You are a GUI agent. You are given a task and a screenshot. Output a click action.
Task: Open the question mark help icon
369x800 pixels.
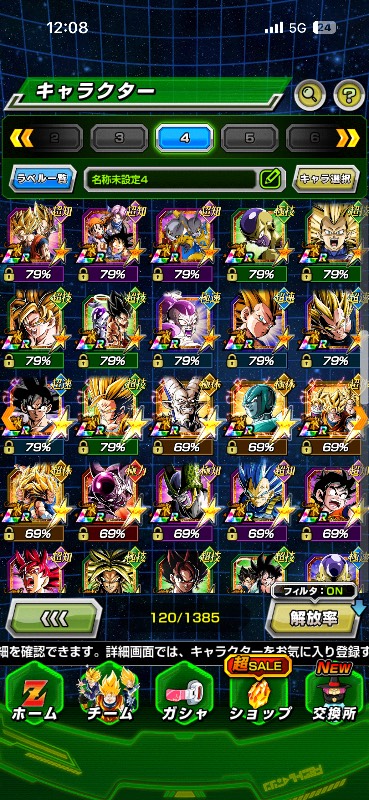[x=349, y=95]
